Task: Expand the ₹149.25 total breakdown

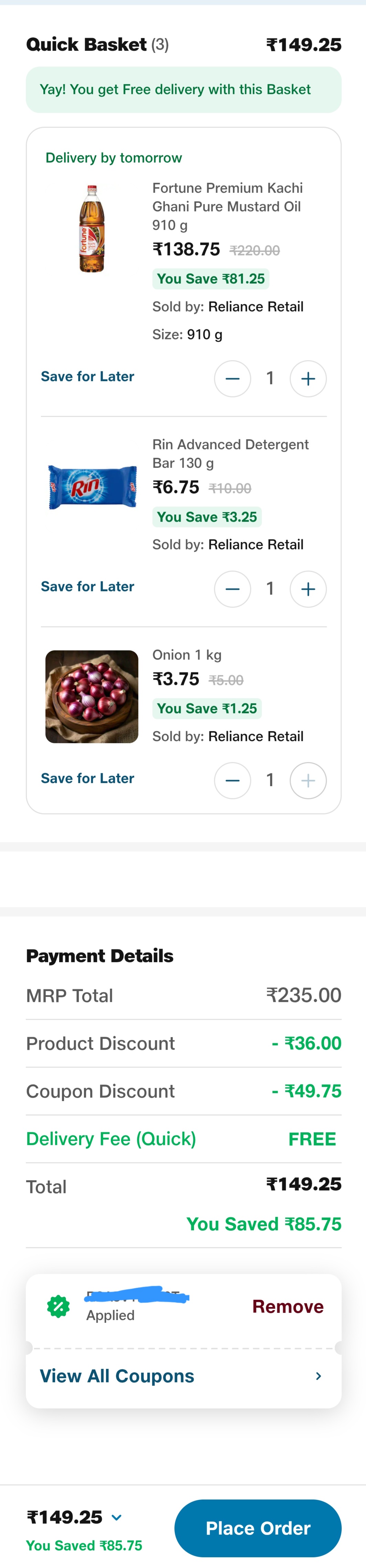Action: [x=116, y=1517]
